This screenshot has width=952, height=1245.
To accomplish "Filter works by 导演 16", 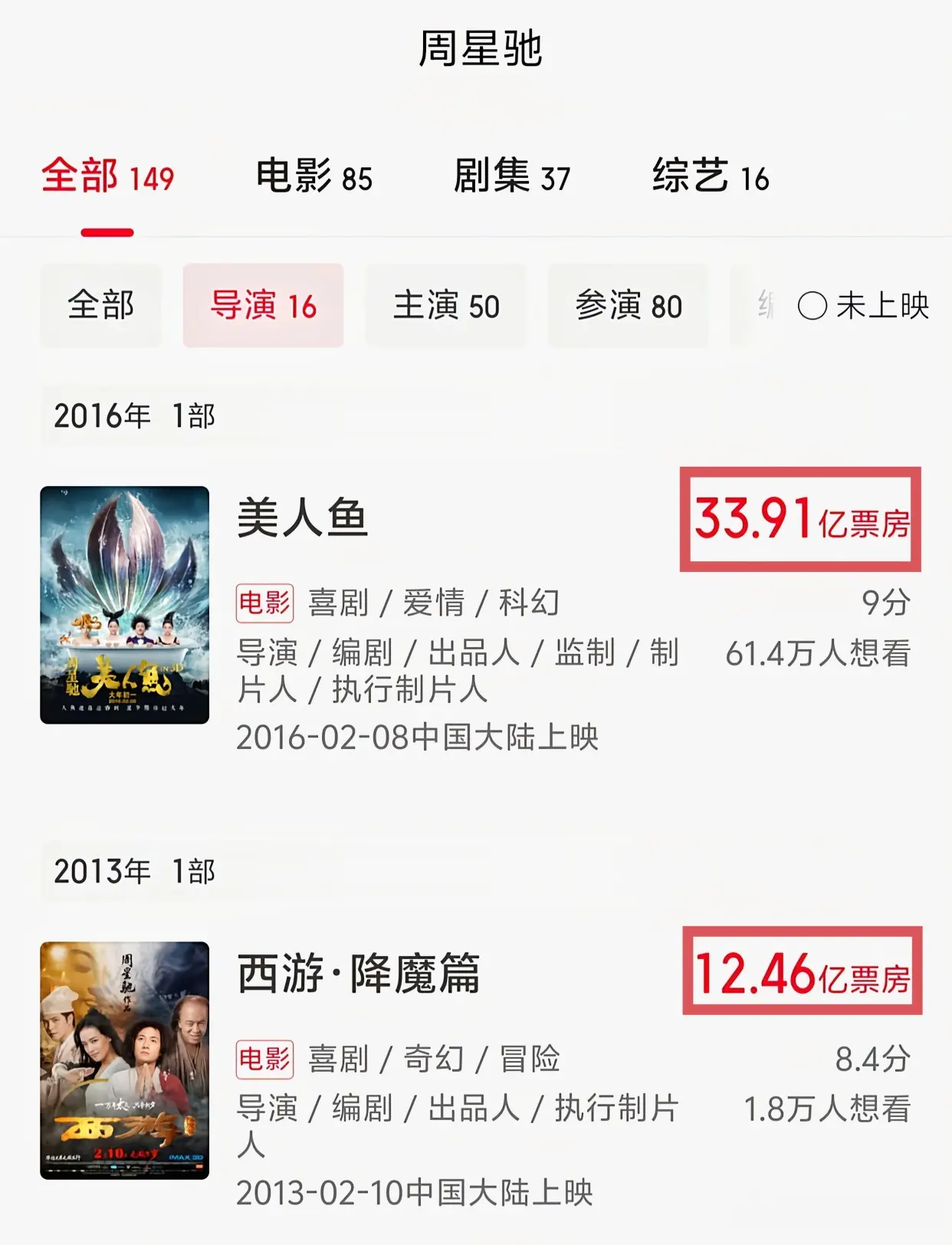I will tap(263, 305).
